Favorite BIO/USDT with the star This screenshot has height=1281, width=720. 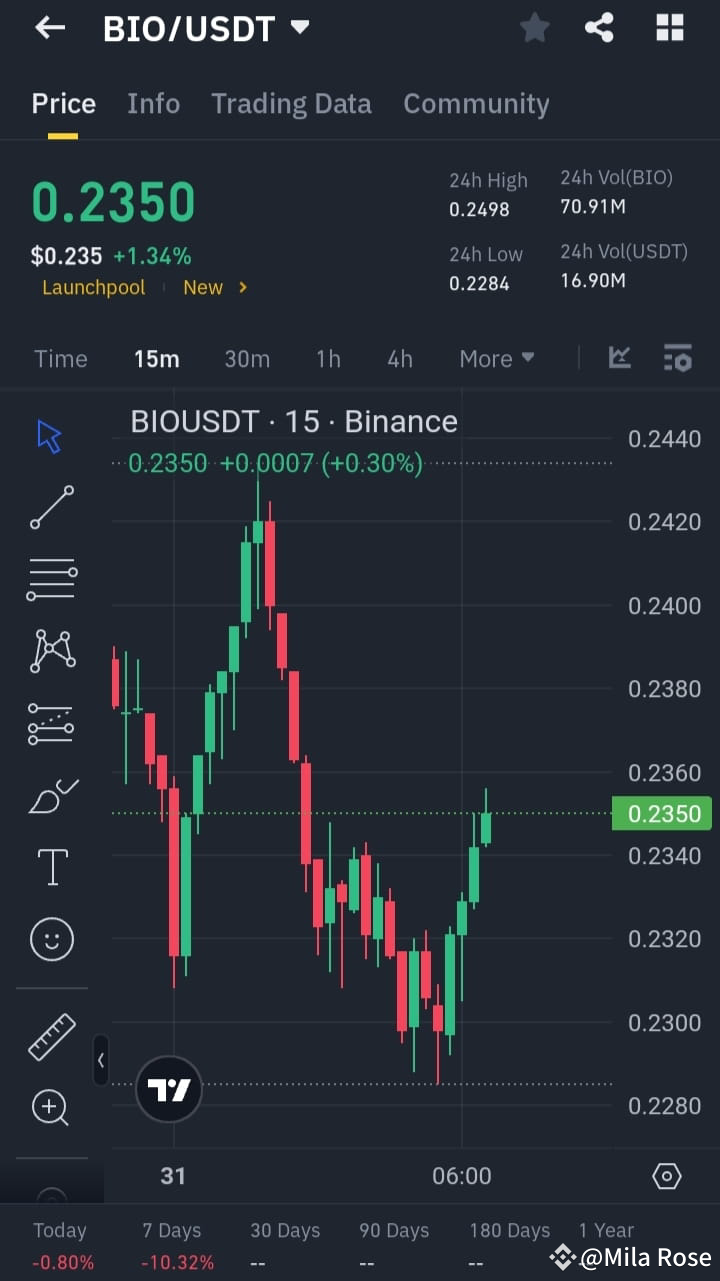[x=534, y=27]
